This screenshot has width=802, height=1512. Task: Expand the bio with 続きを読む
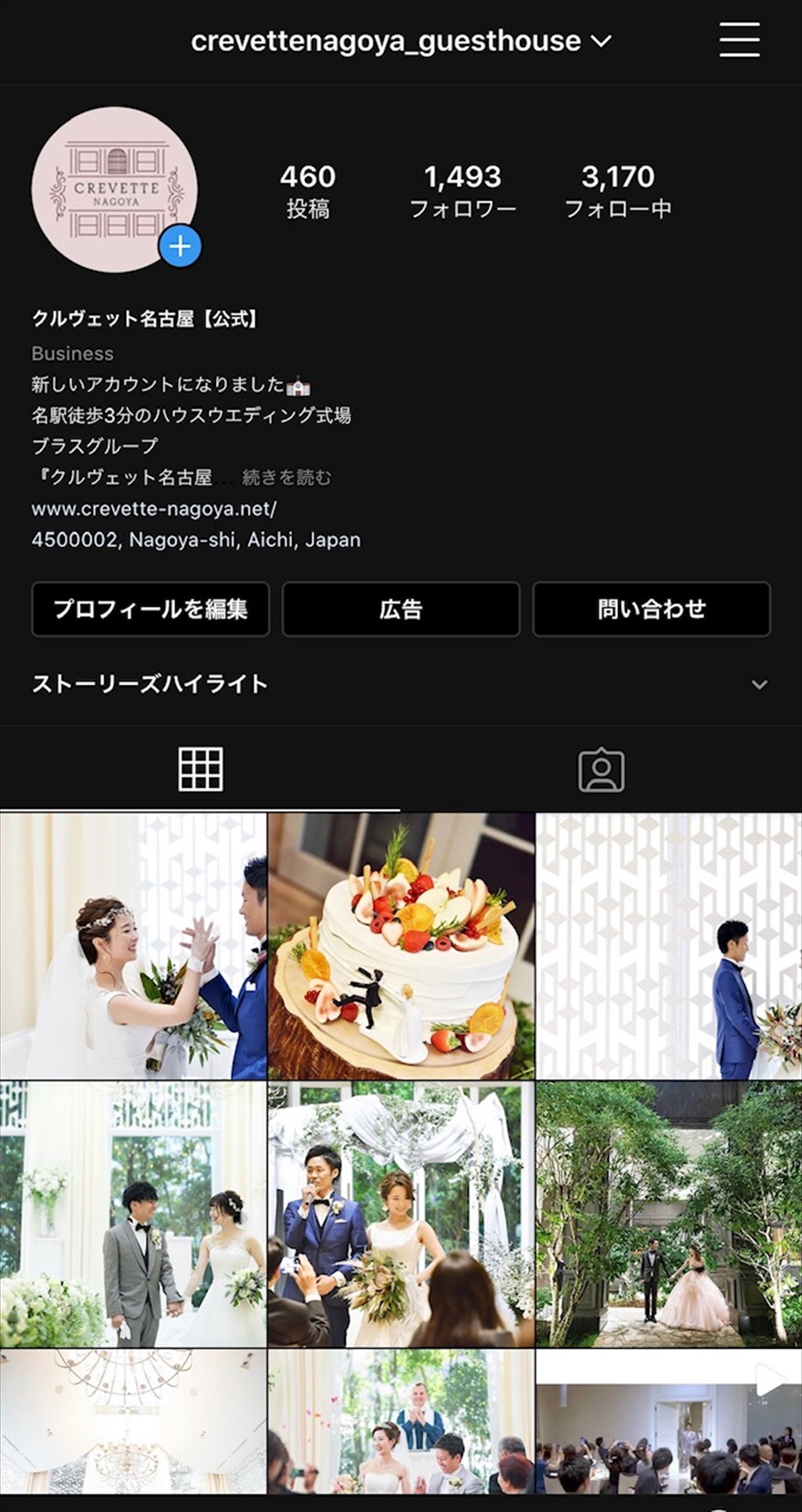tap(287, 477)
